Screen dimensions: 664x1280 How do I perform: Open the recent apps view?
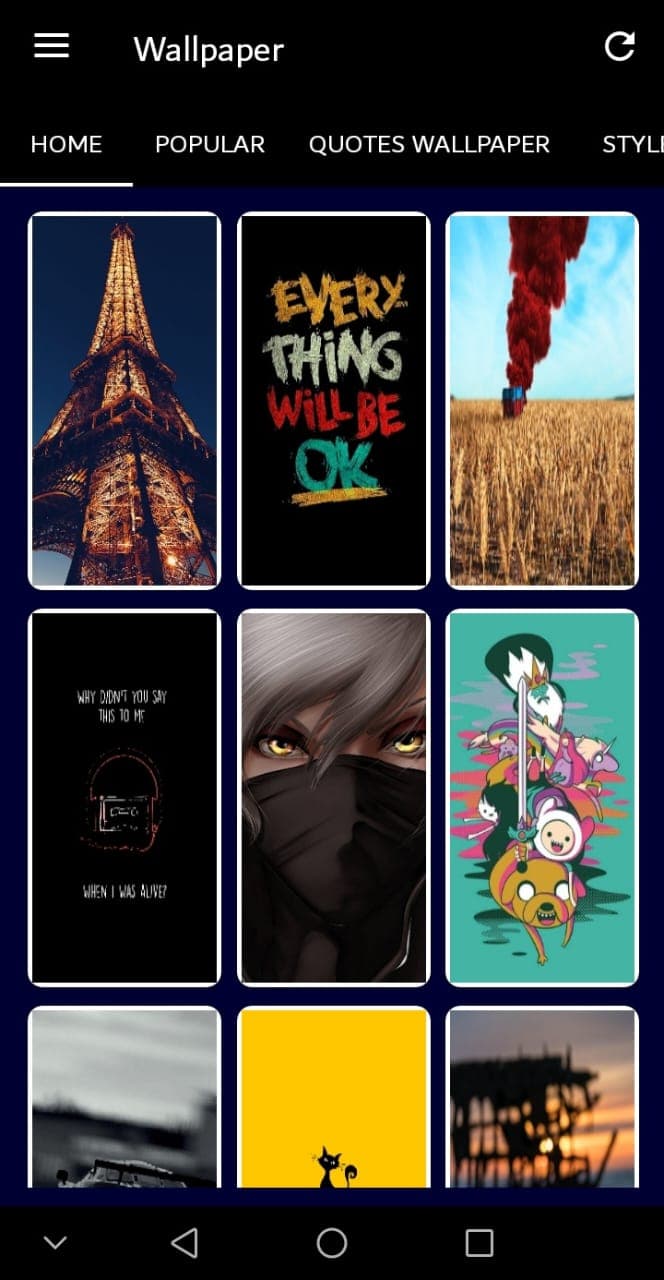tap(479, 1243)
